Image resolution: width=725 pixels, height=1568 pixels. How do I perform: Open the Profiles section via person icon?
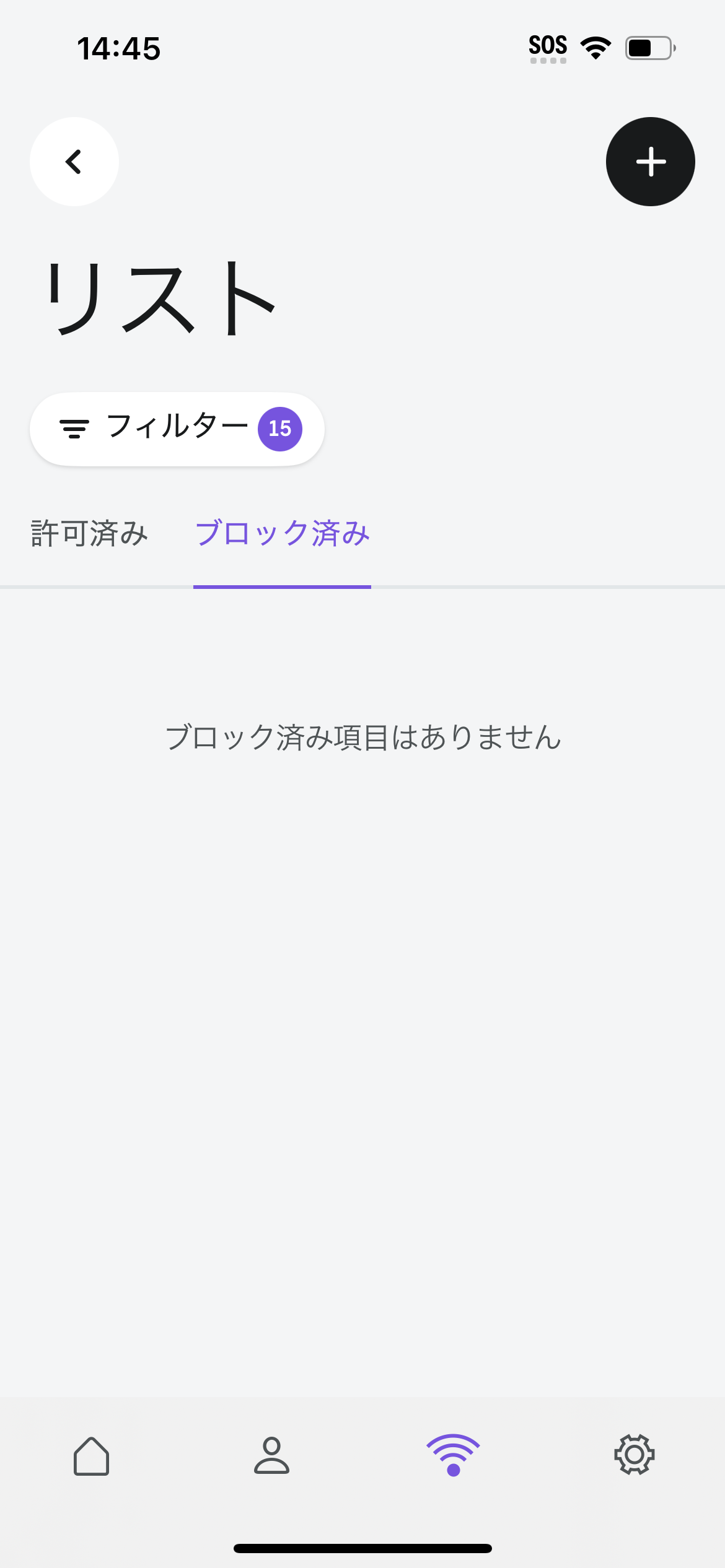271,1455
